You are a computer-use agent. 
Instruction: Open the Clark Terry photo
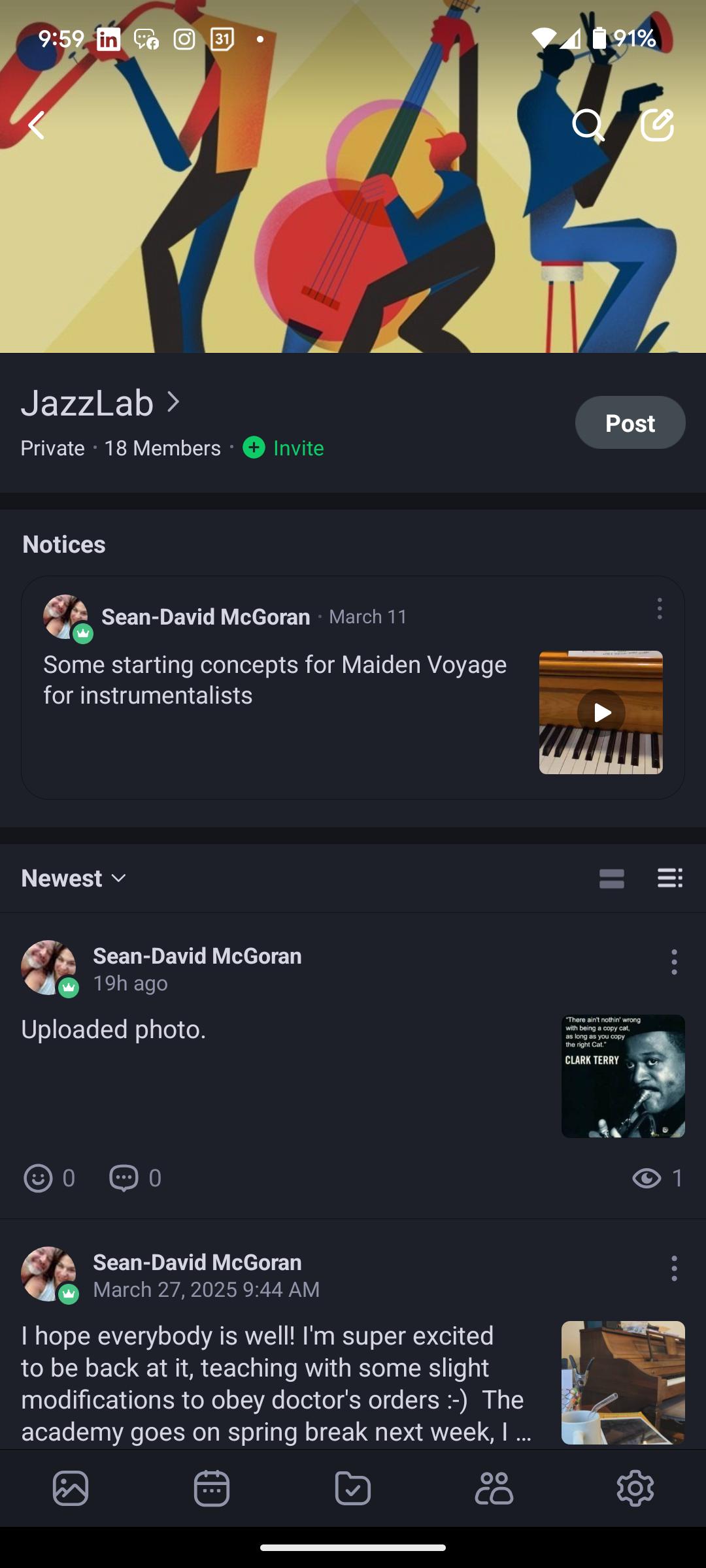(x=622, y=1076)
